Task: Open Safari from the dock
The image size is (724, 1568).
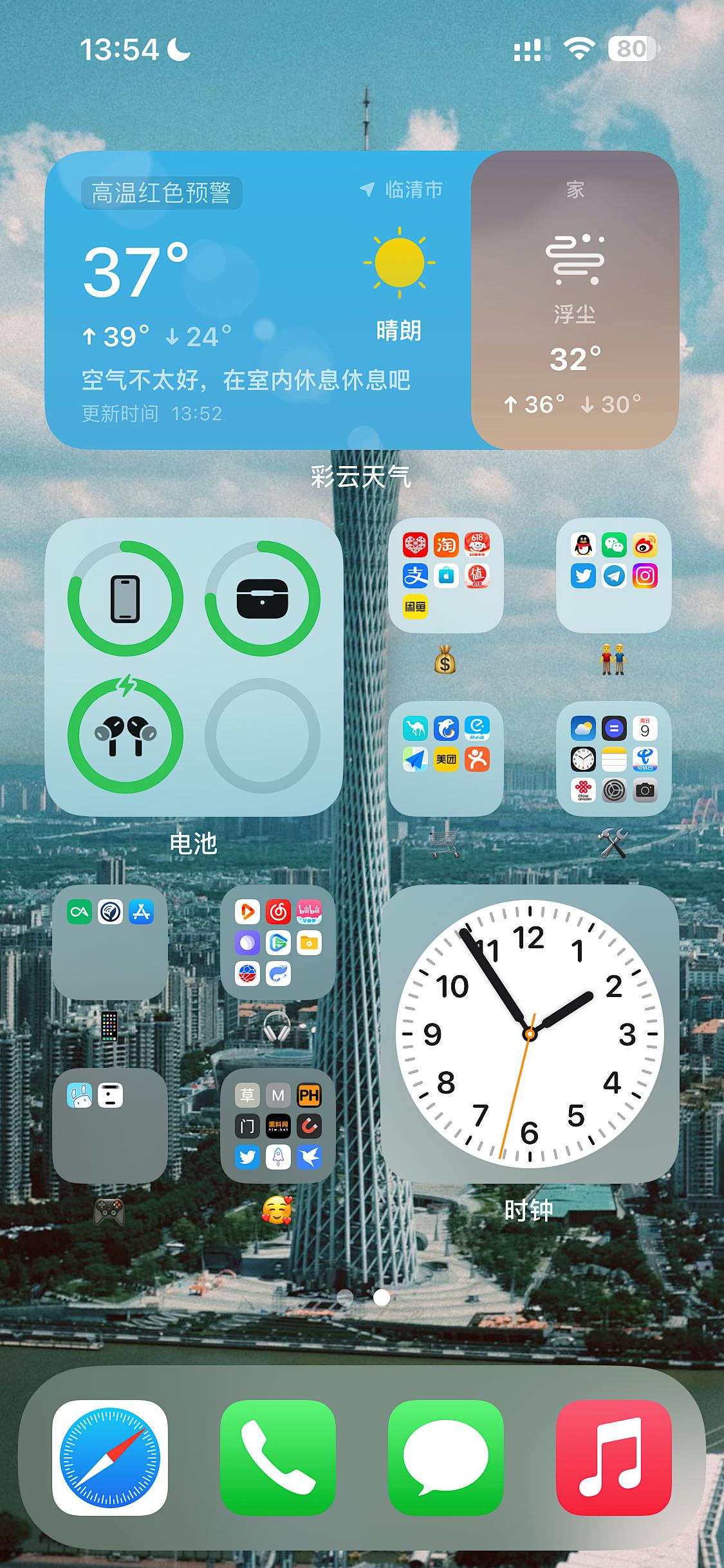Action: (110, 1457)
